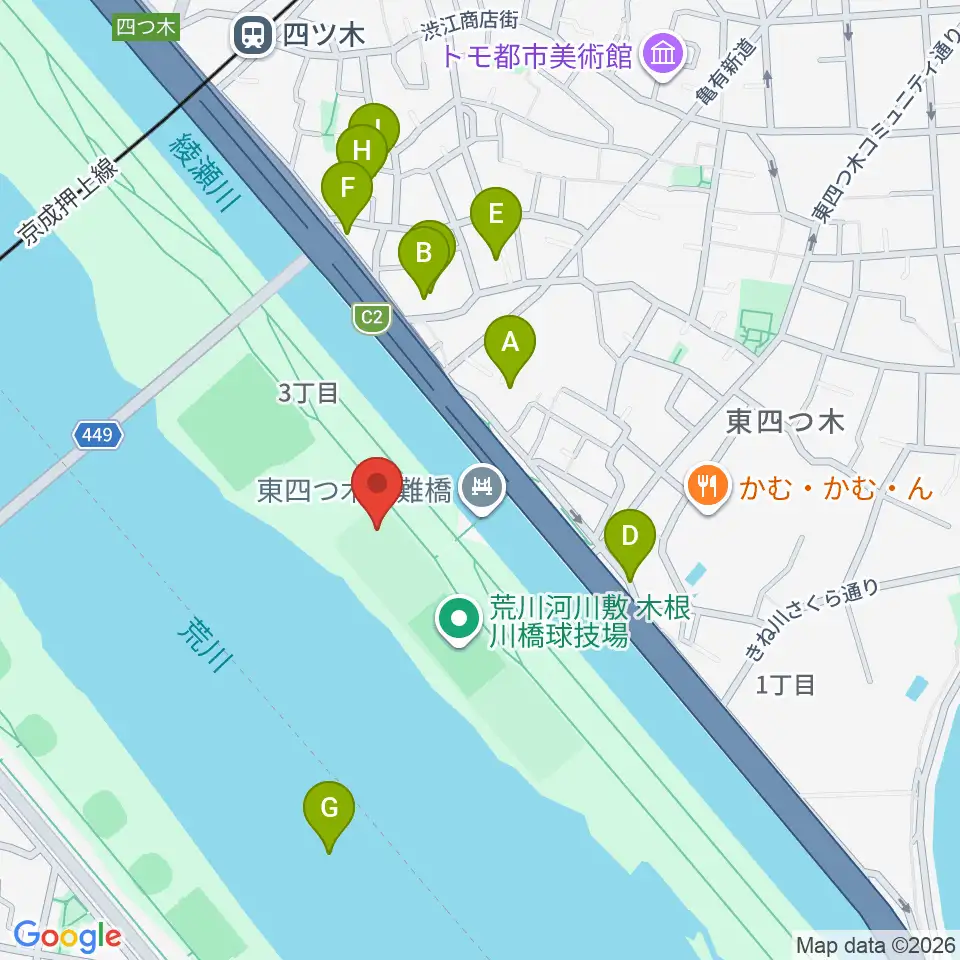Open the かむ・かむ・ん restaurant pin
Image resolution: width=960 pixels, height=960 pixels.
tap(708, 489)
